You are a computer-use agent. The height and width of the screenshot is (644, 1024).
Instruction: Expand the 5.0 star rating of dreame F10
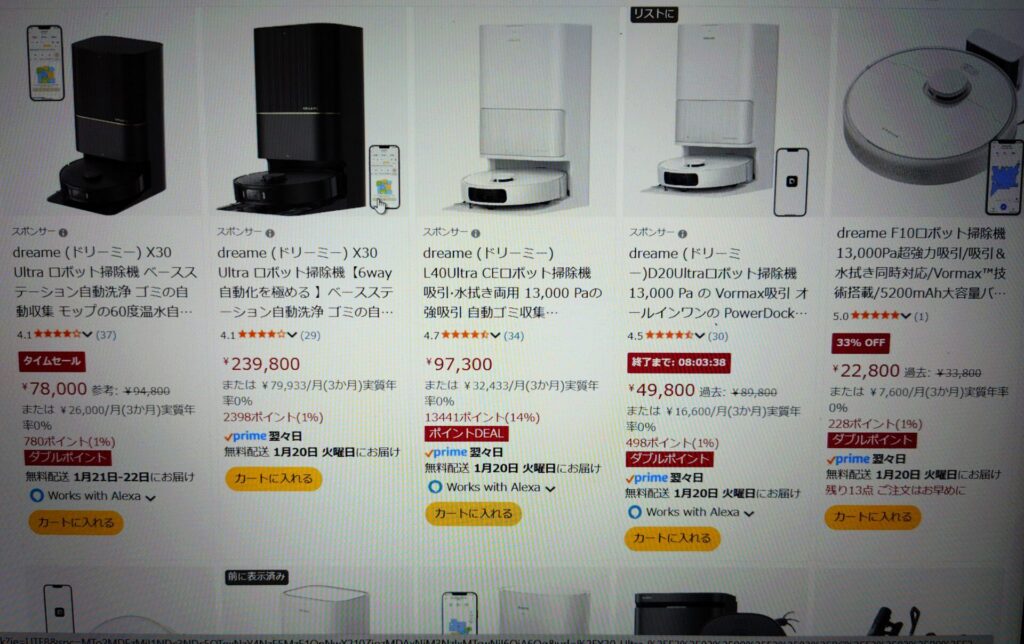point(908,316)
